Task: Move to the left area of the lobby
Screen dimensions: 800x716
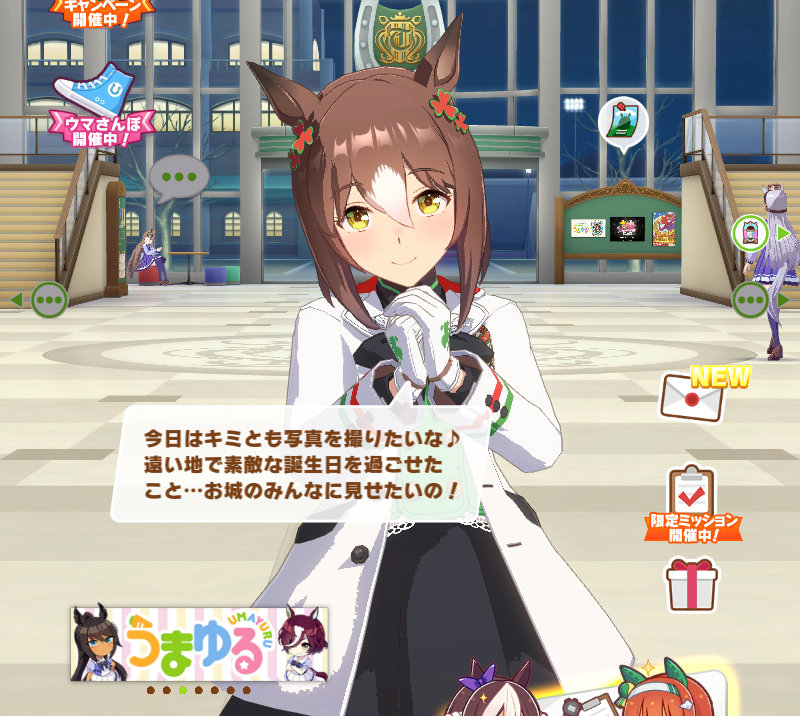Action: click(x=40, y=299)
